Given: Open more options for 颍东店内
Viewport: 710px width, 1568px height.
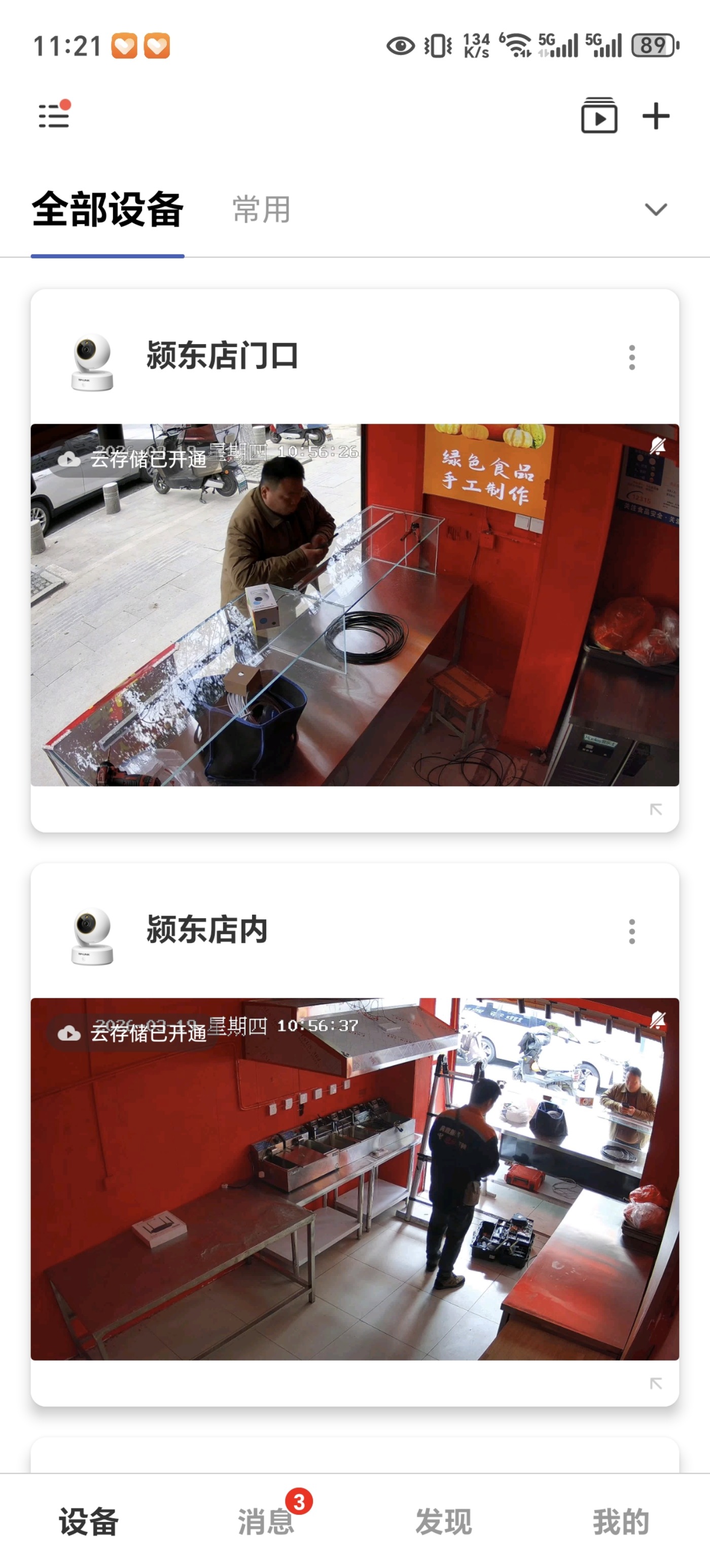Looking at the screenshot, I should 632,931.
